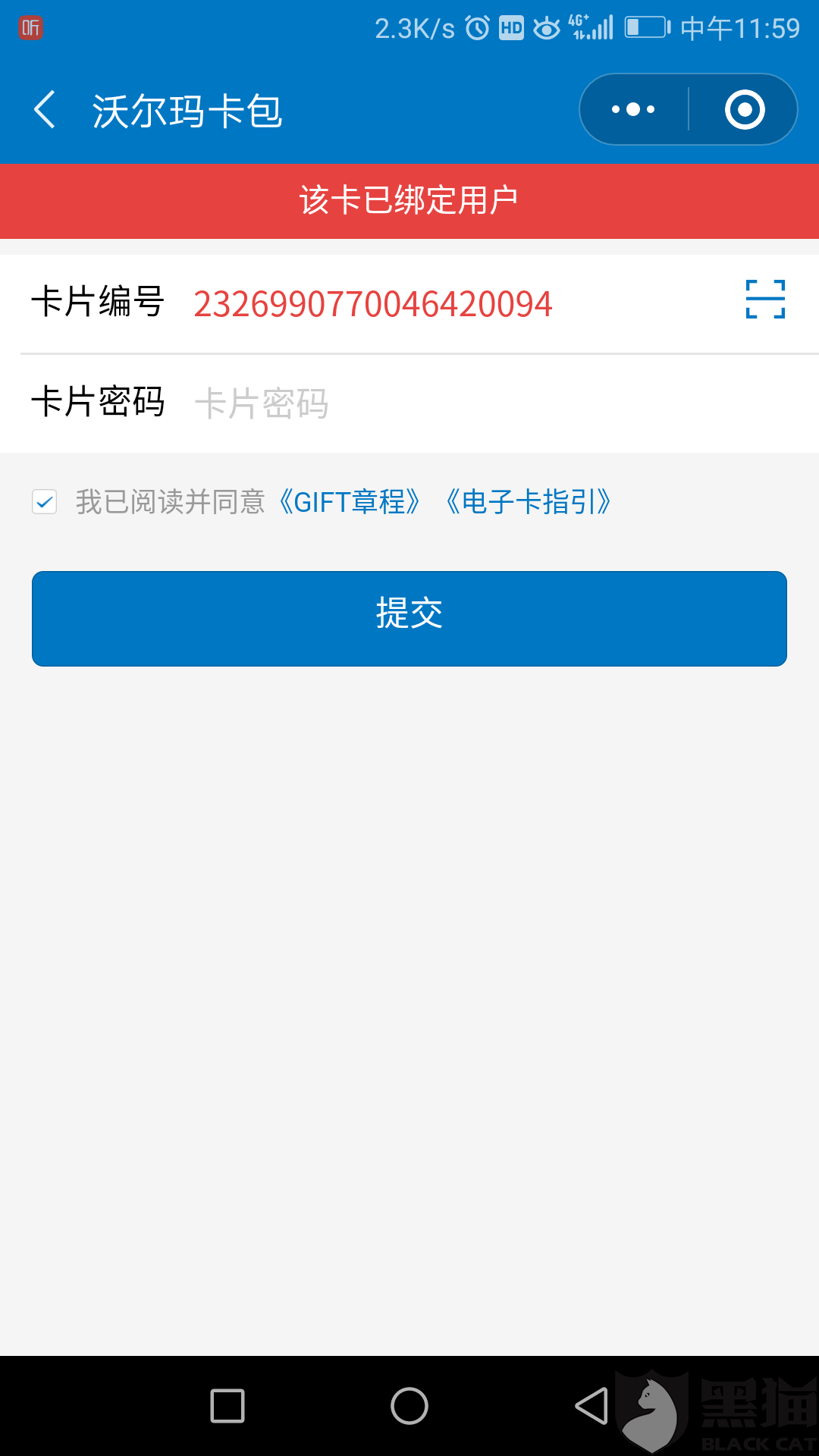Edit the 卡片编号 card number field
819x1456 pixels.
425,304
